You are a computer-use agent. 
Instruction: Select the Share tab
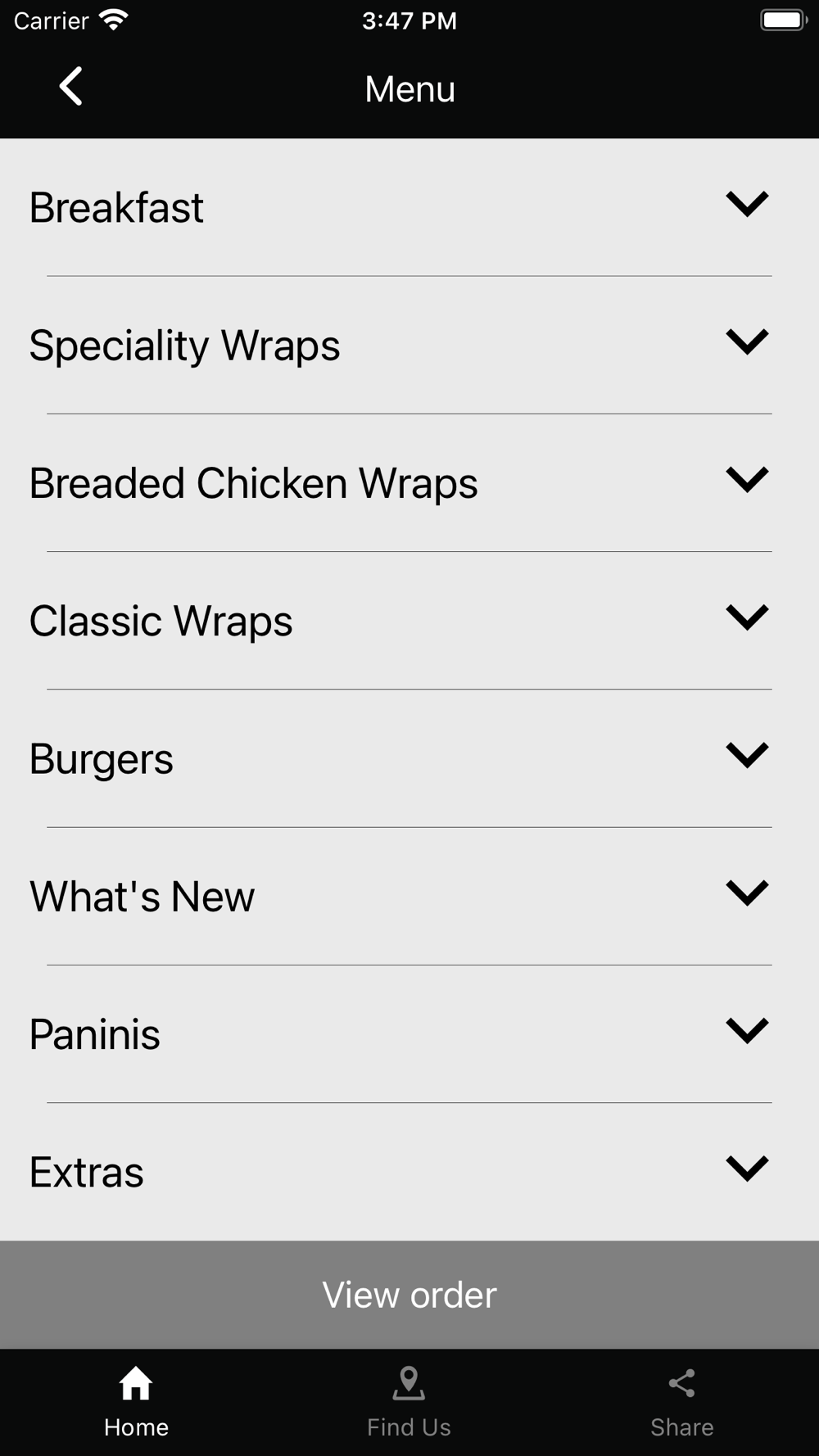681,1402
